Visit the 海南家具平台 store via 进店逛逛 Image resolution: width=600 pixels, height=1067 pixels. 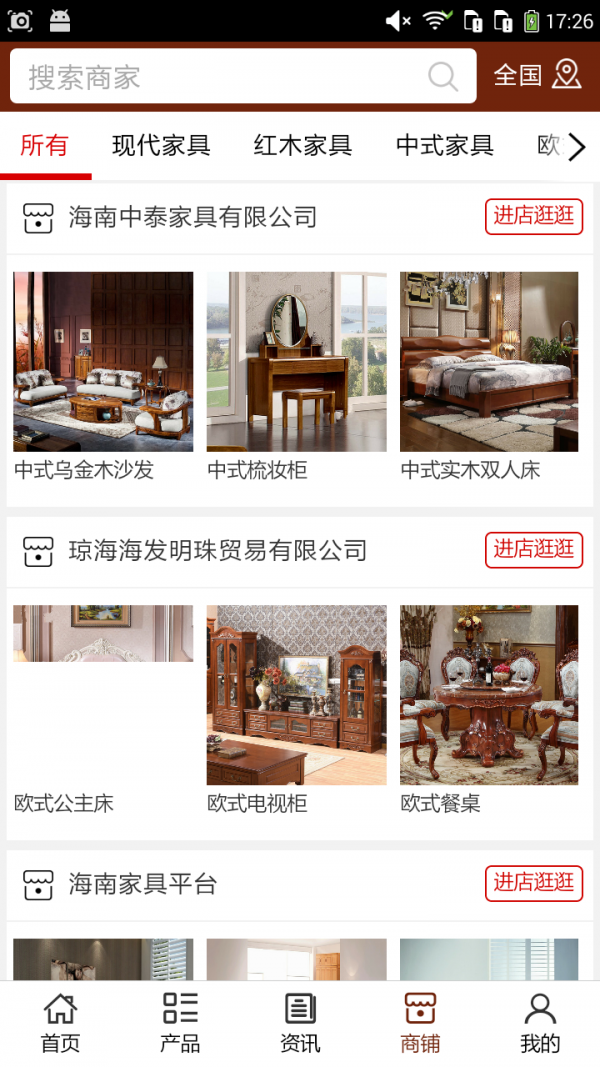pos(534,882)
